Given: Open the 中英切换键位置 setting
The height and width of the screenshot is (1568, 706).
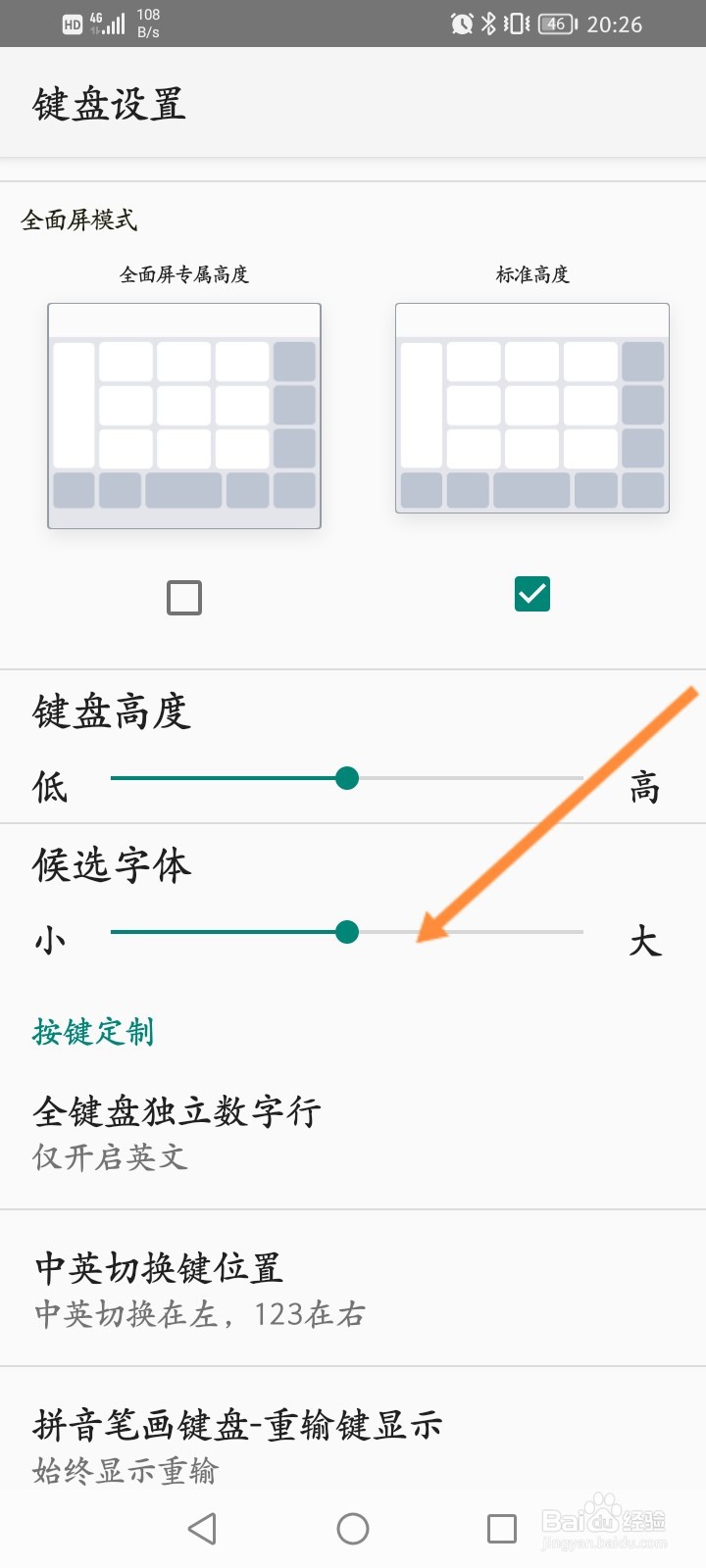Looking at the screenshot, I should coord(353,1287).
